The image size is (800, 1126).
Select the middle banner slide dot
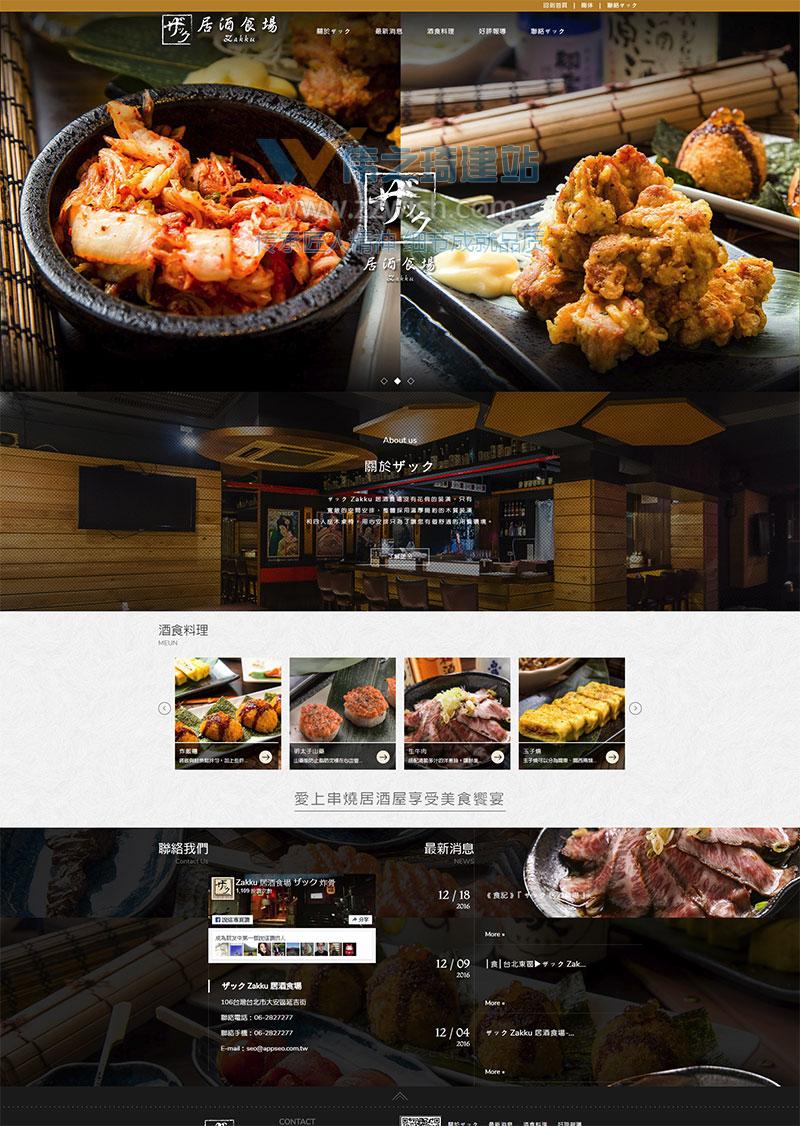pyautogui.click(x=398, y=381)
